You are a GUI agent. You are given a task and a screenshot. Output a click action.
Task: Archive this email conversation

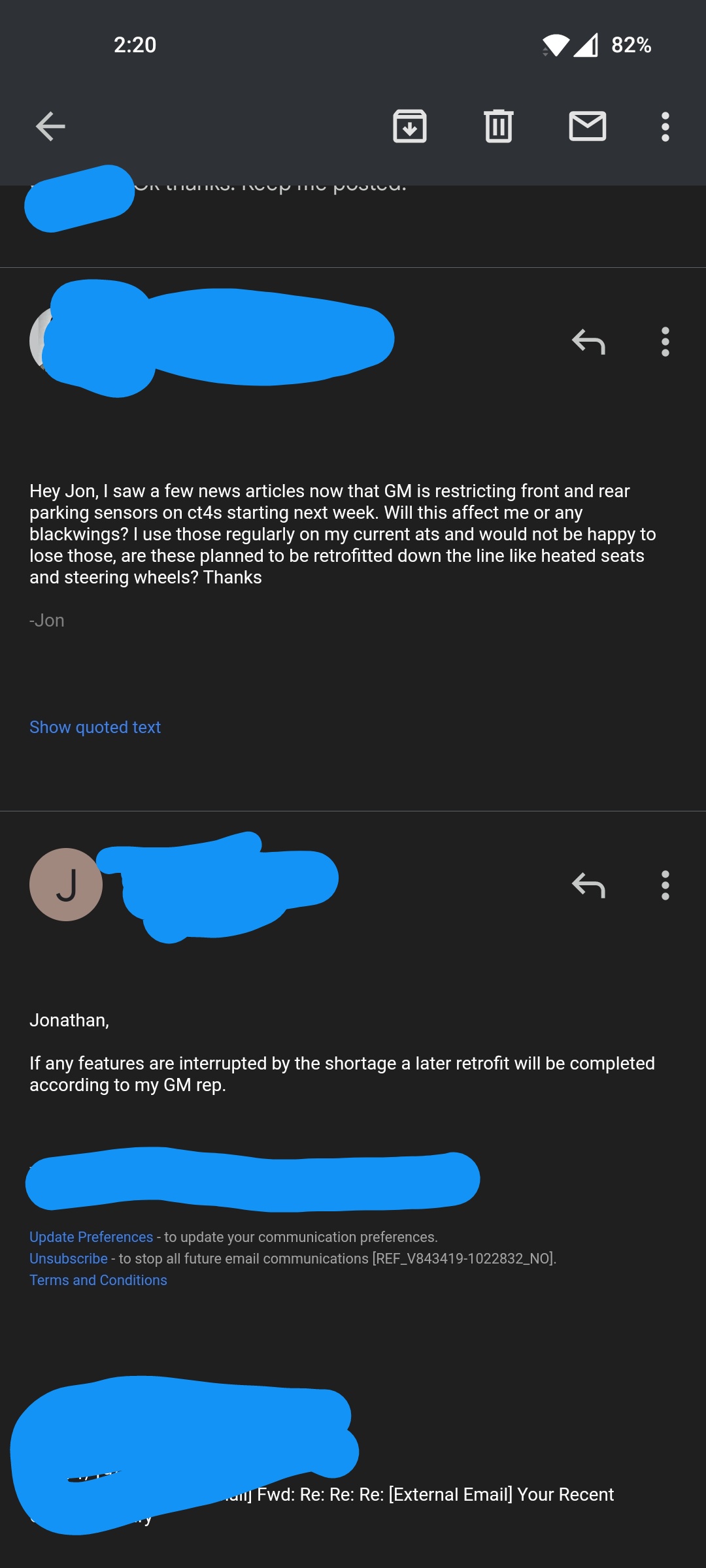(410, 126)
